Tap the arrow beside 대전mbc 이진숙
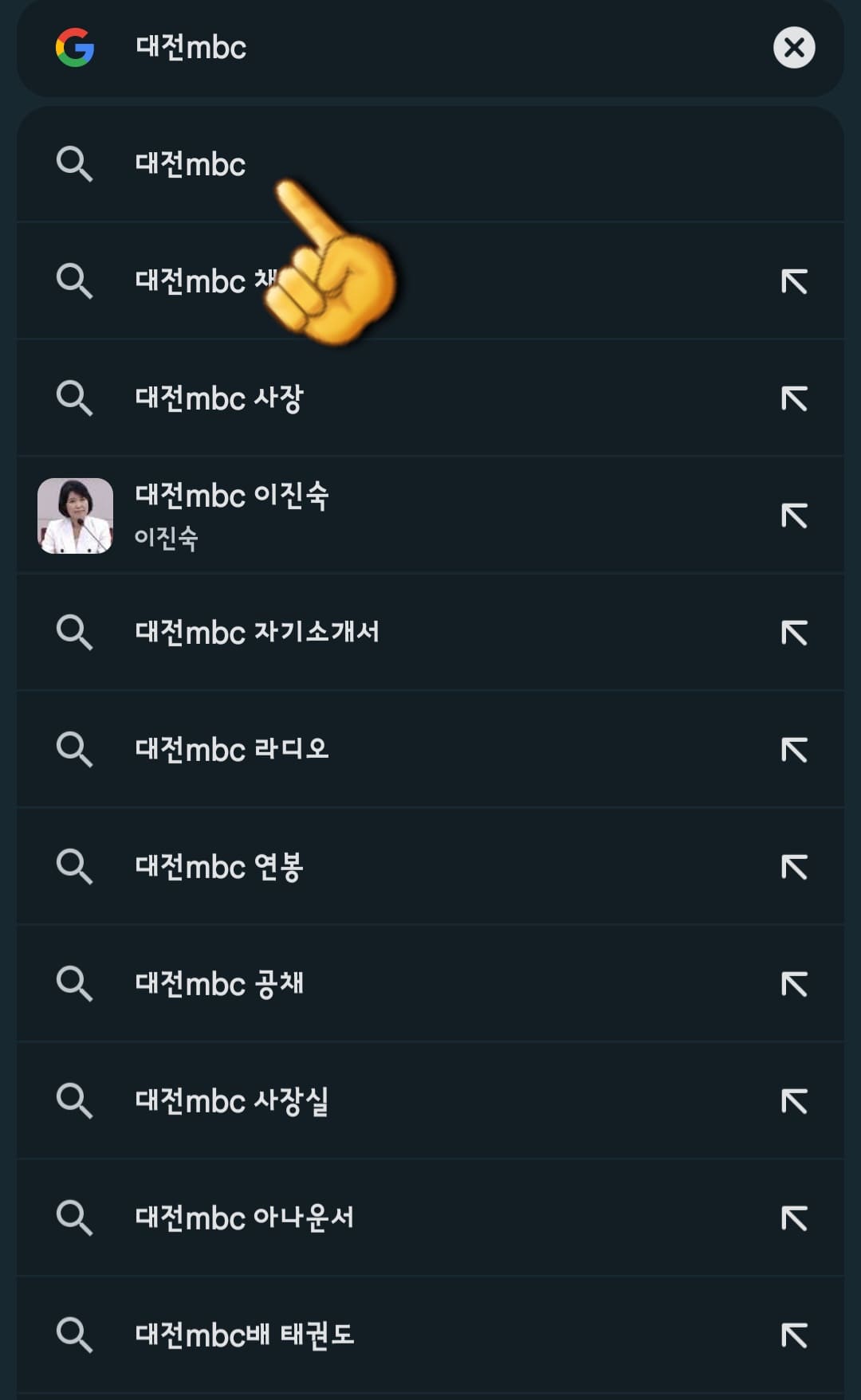Image resolution: width=861 pixels, height=1400 pixels. pos(792,515)
